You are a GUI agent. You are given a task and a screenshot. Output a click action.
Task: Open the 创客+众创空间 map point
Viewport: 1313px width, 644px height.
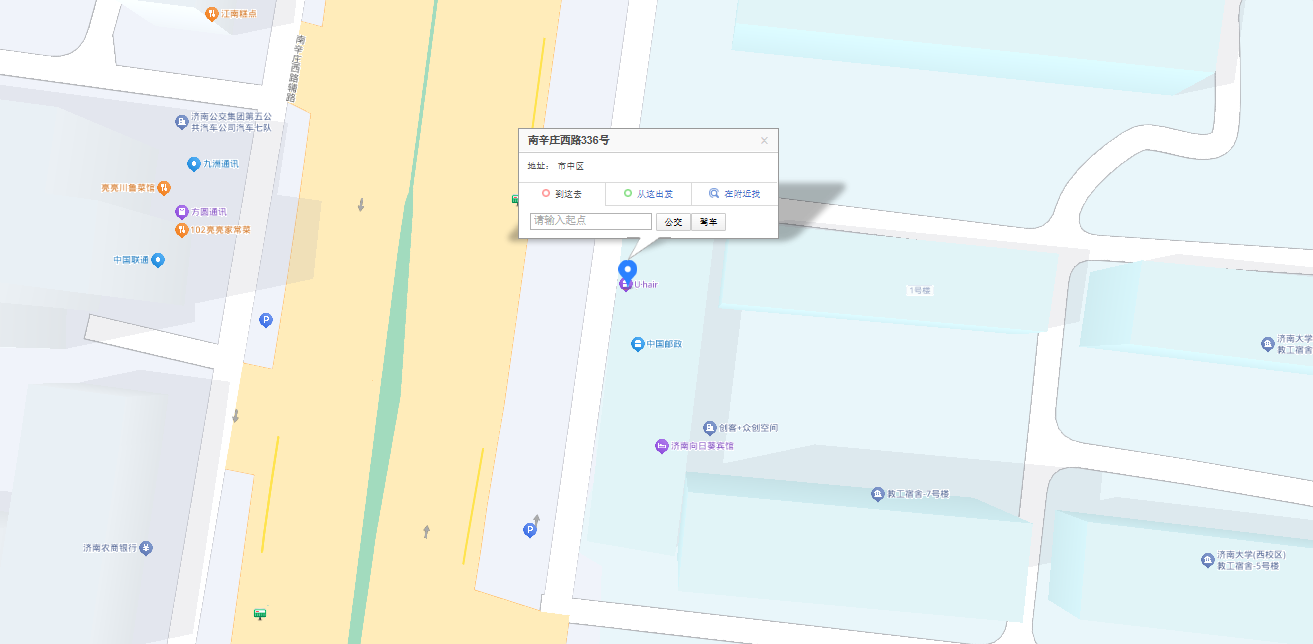tap(710, 428)
